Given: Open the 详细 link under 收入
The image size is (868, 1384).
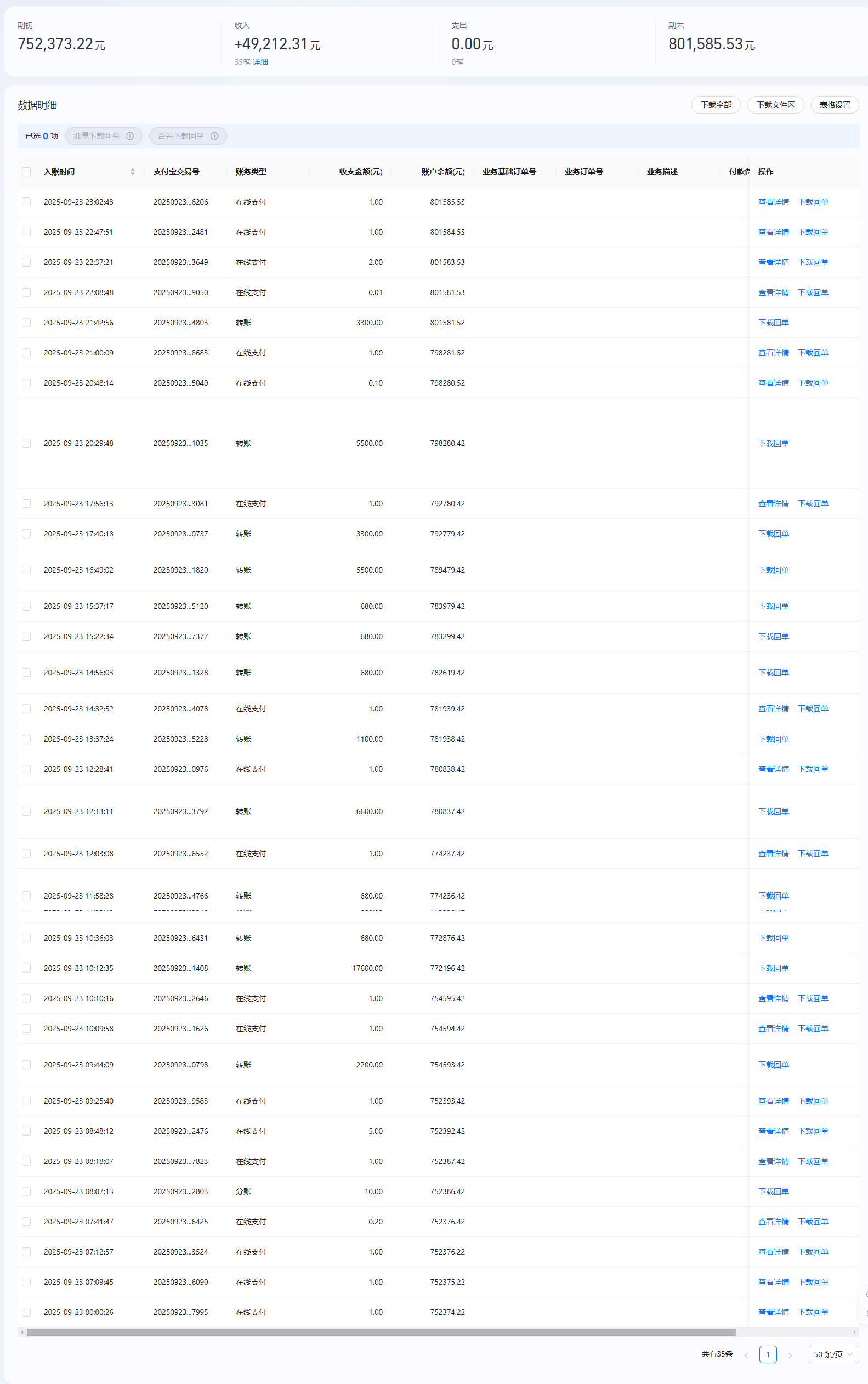Looking at the screenshot, I should pyautogui.click(x=260, y=62).
